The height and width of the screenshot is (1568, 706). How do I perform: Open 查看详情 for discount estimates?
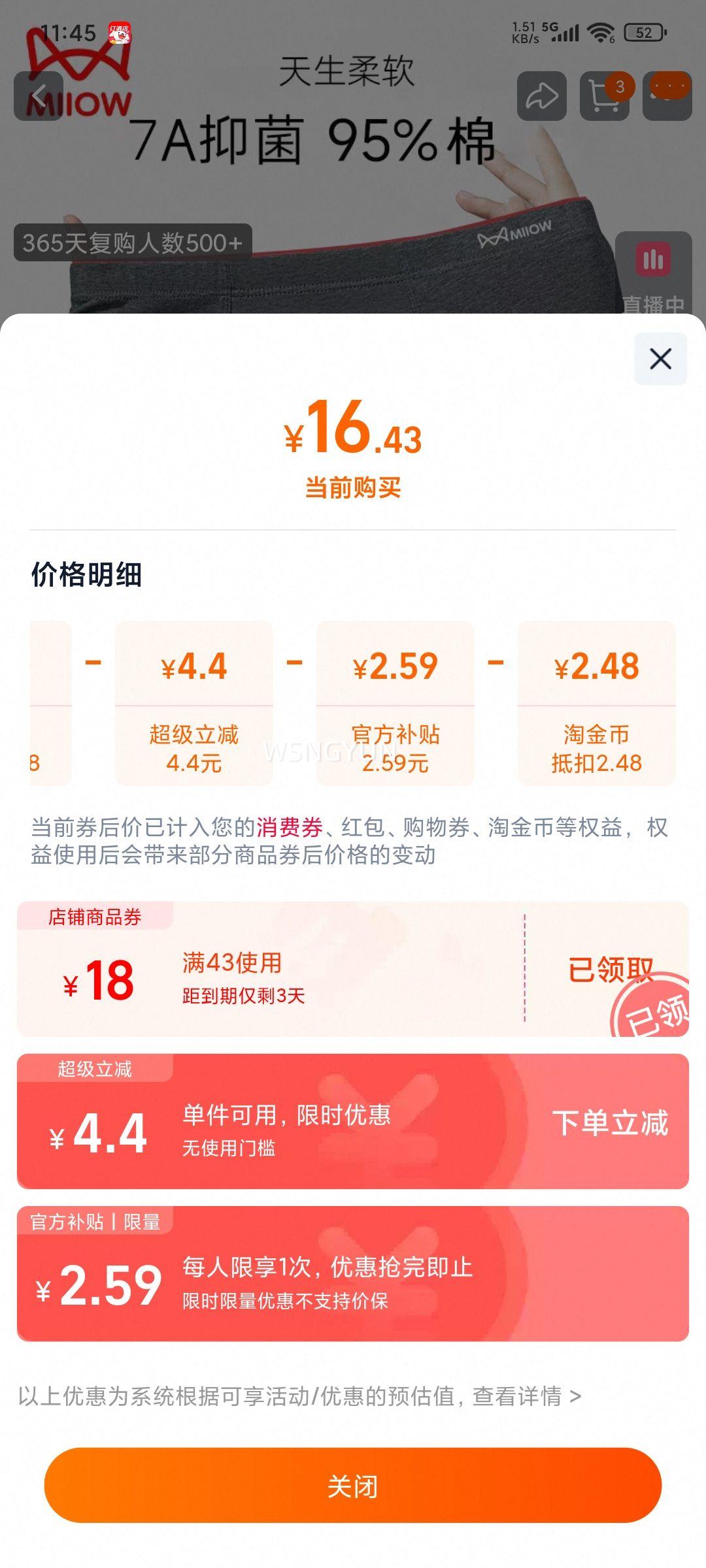coord(527,1396)
